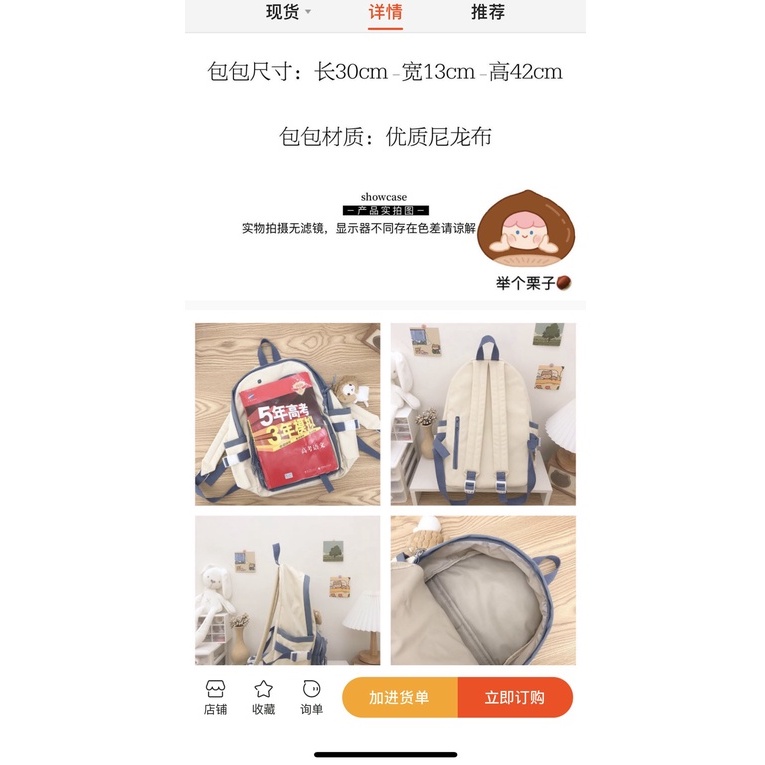Tap 立即订购 to order now
Screen dimensions: 765x765
pos(515,697)
